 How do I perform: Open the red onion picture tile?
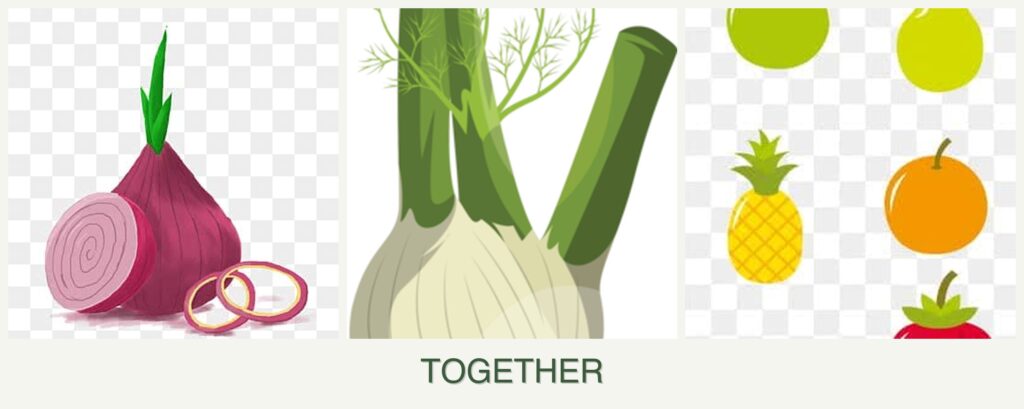(173, 173)
